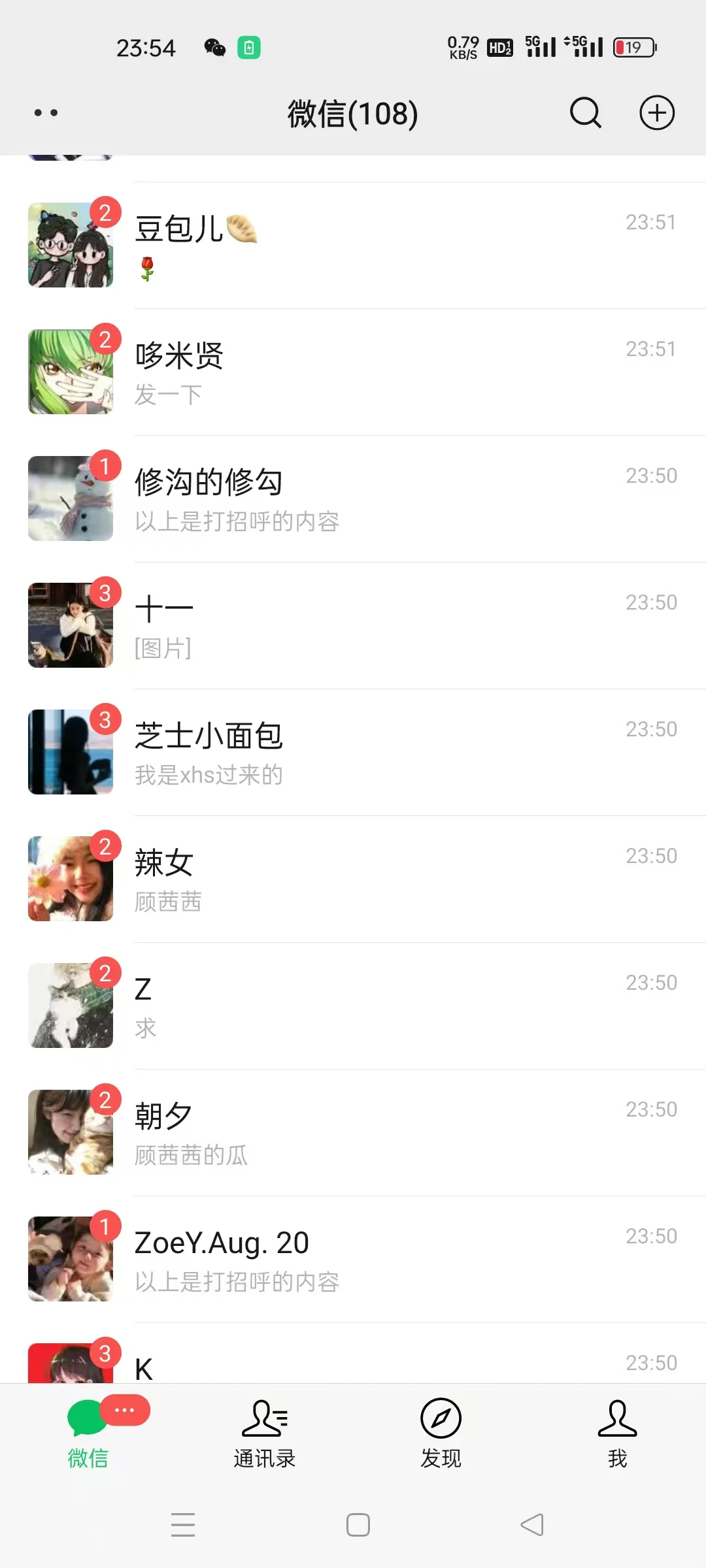Switch to the 我 tab

618,1433
